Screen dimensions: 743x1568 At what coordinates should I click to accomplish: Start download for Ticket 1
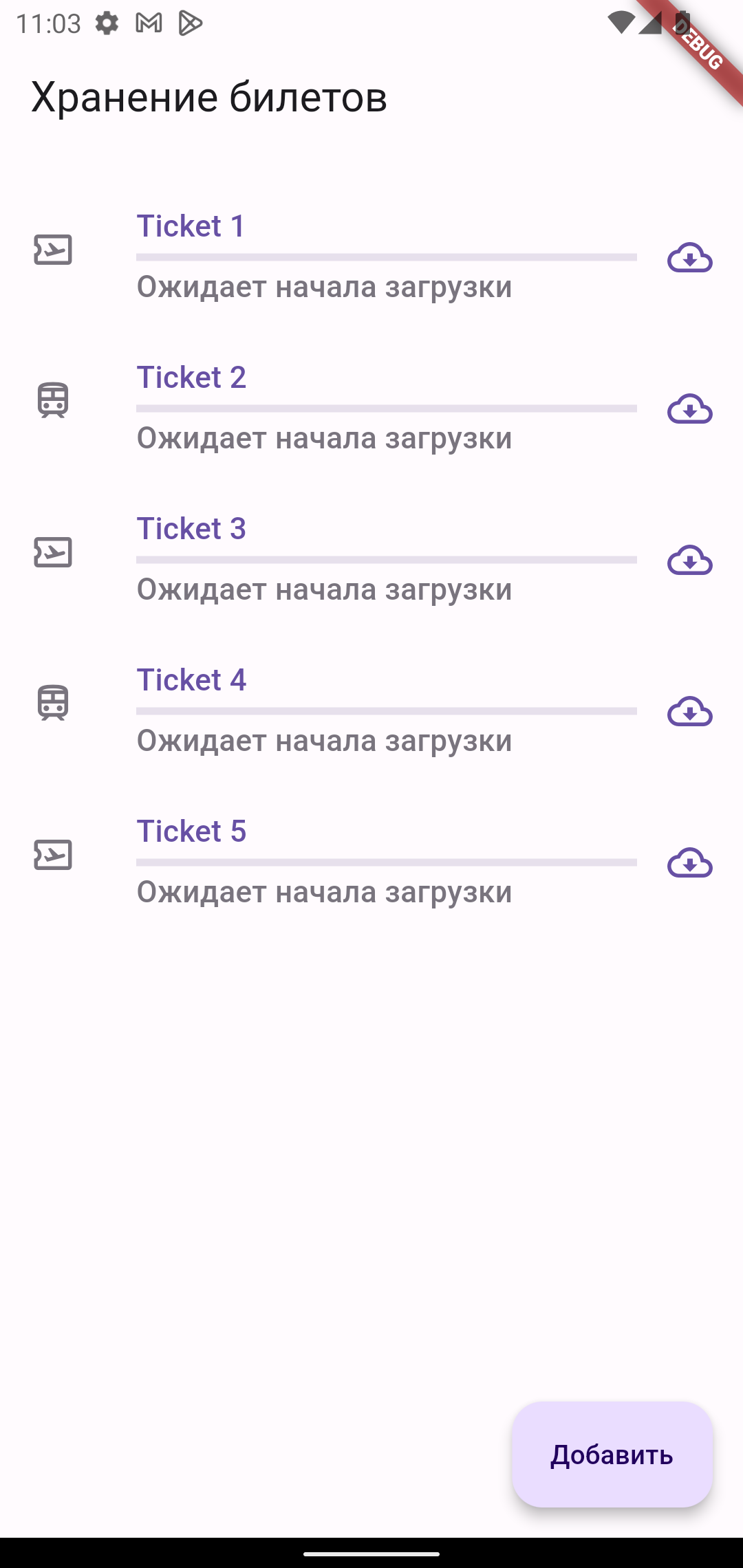pos(689,258)
